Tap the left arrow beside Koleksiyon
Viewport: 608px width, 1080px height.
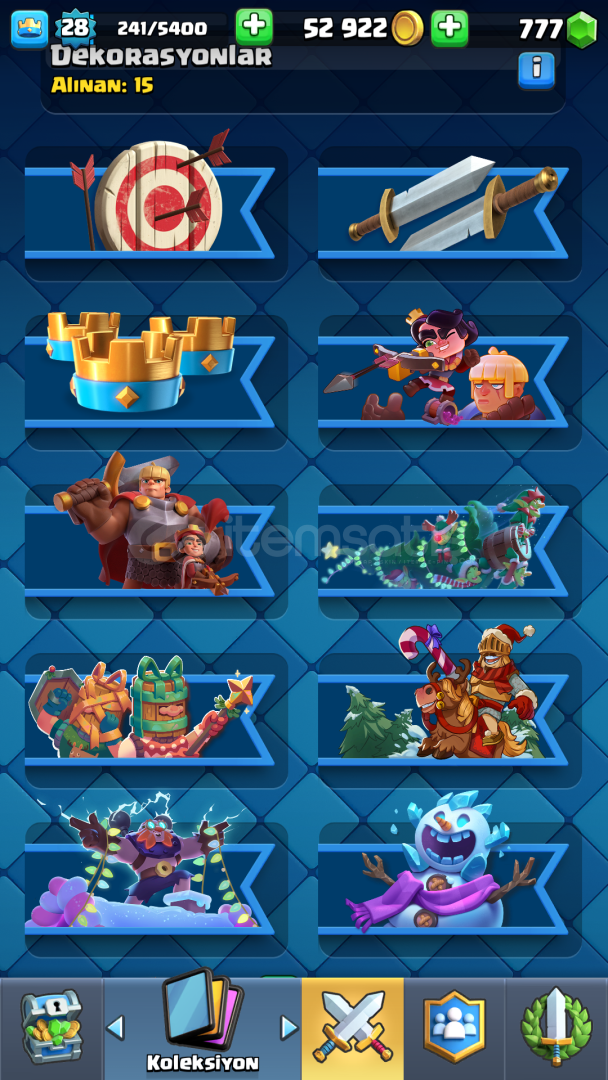click(x=116, y=1028)
